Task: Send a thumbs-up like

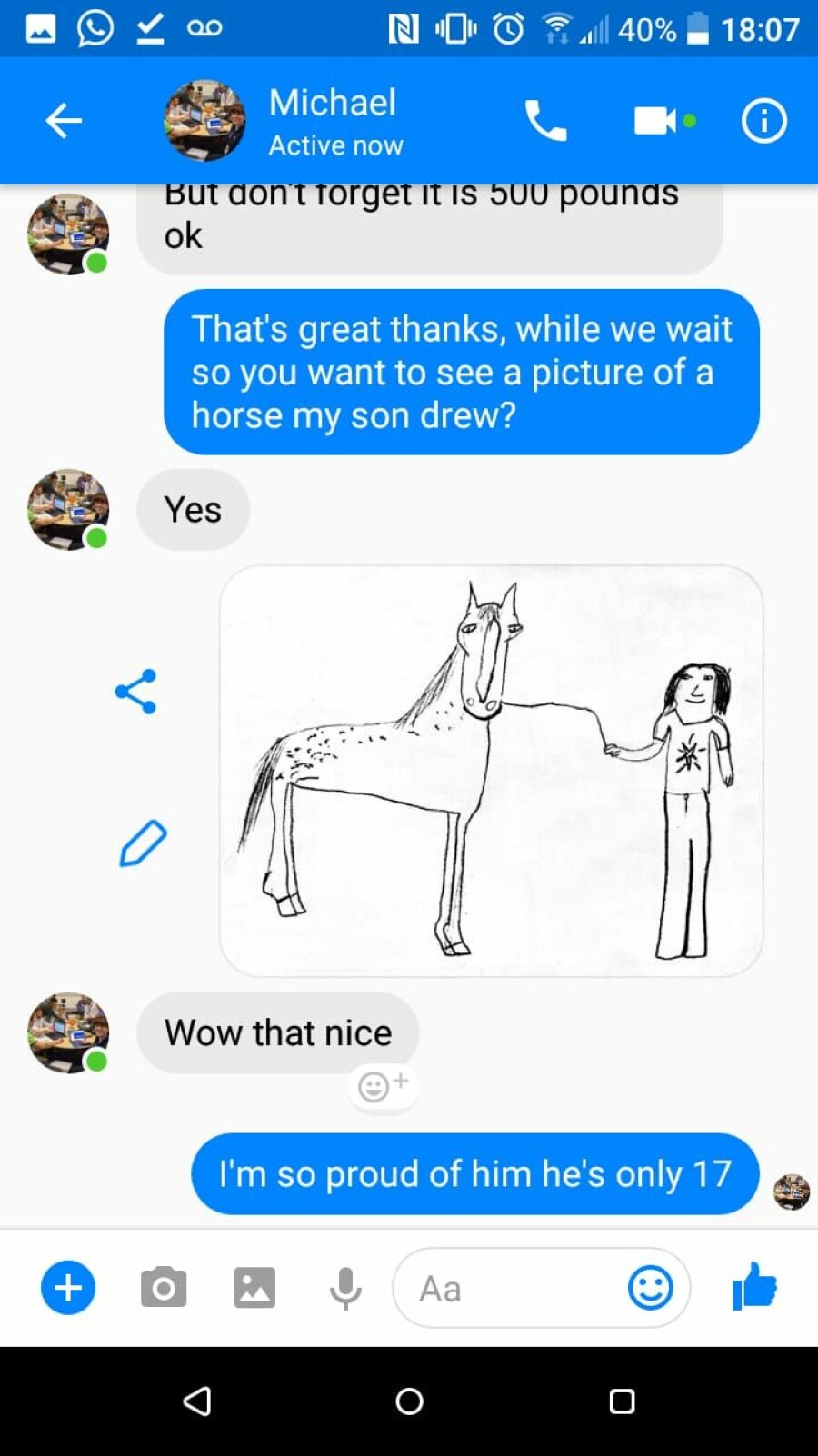Action: 754,1285
